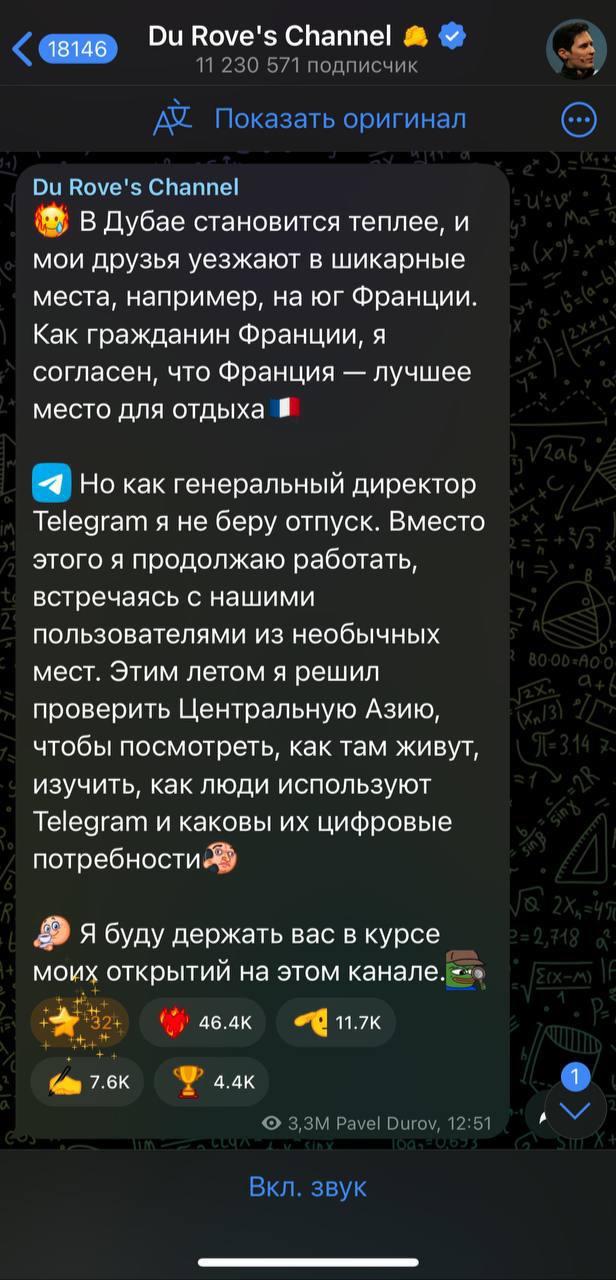
Task: Add a star reaction with count 32
Action: point(79,1021)
